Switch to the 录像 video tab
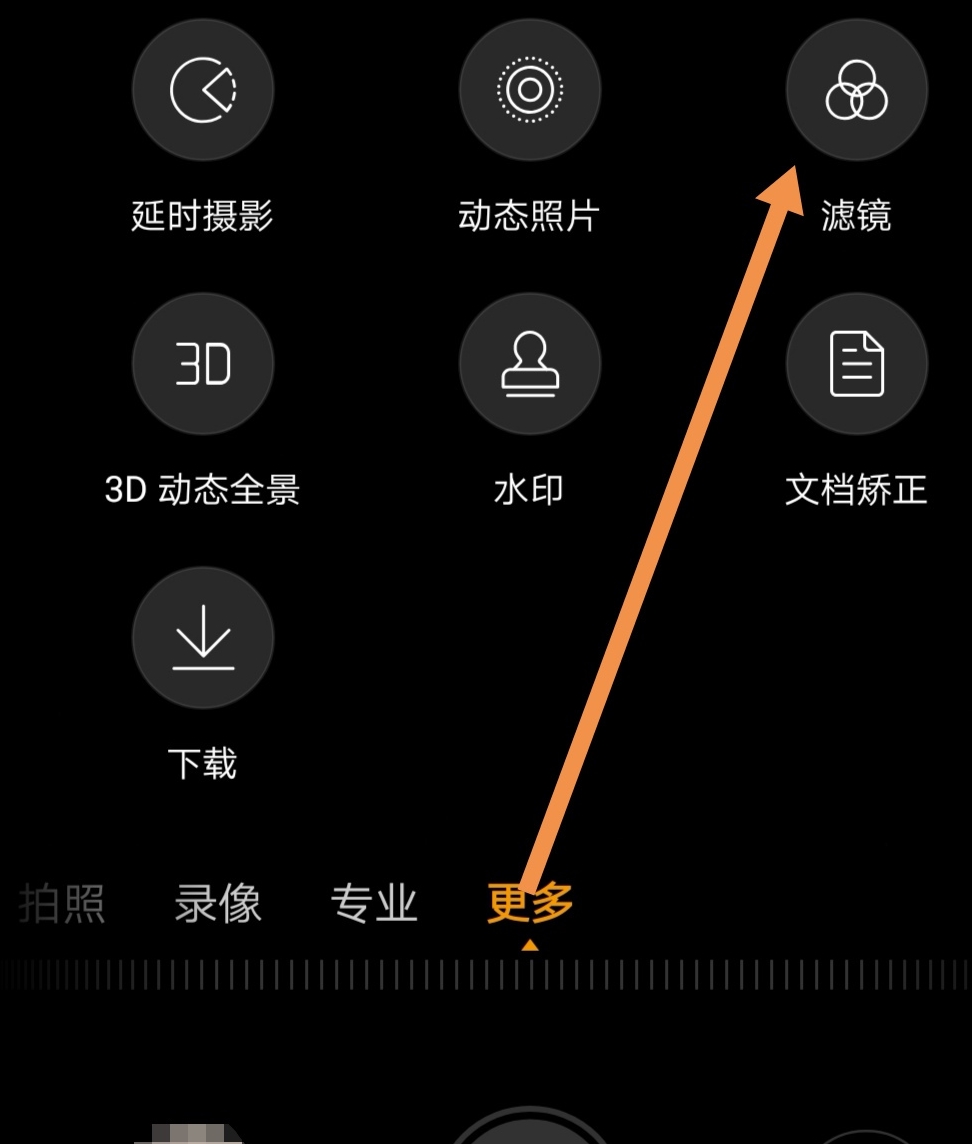 (x=218, y=904)
